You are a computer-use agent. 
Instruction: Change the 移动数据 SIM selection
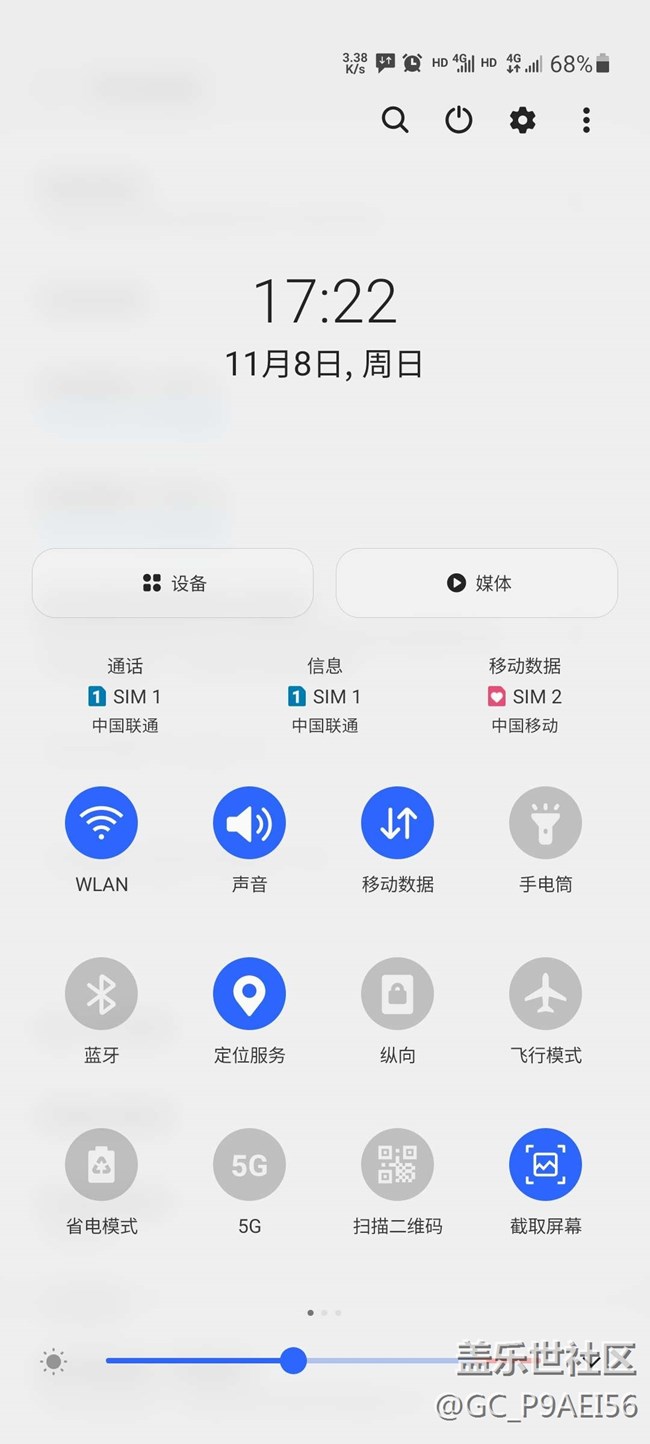pyautogui.click(x=525, y=696)
